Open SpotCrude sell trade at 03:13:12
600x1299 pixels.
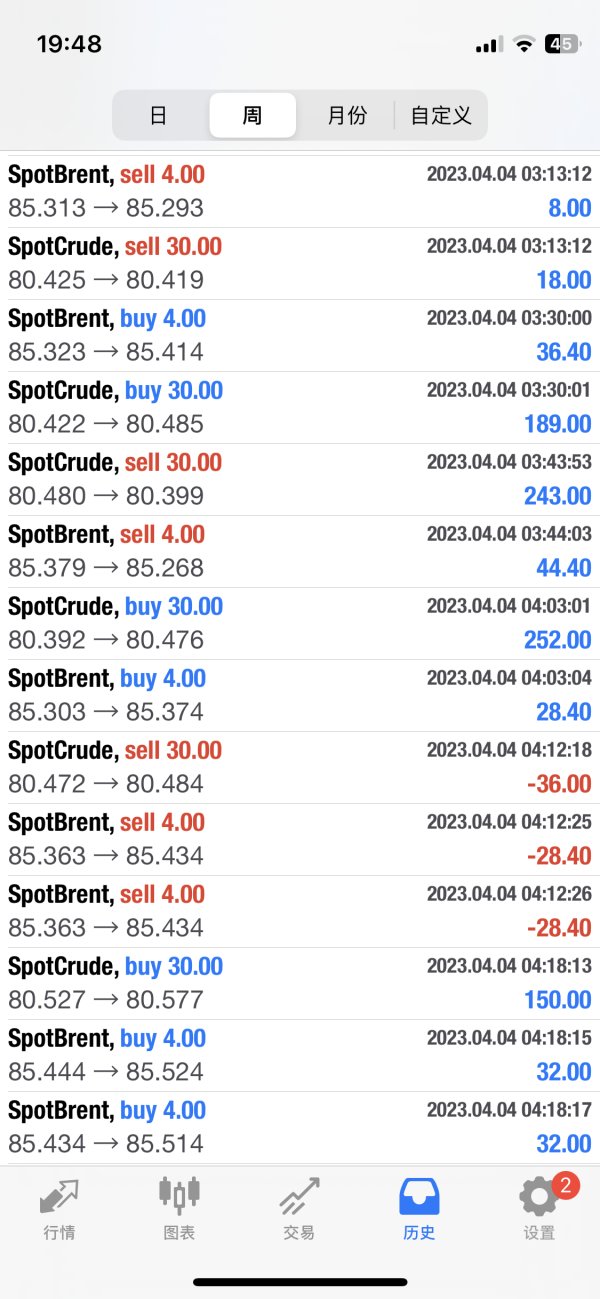[x=300, y=263]
